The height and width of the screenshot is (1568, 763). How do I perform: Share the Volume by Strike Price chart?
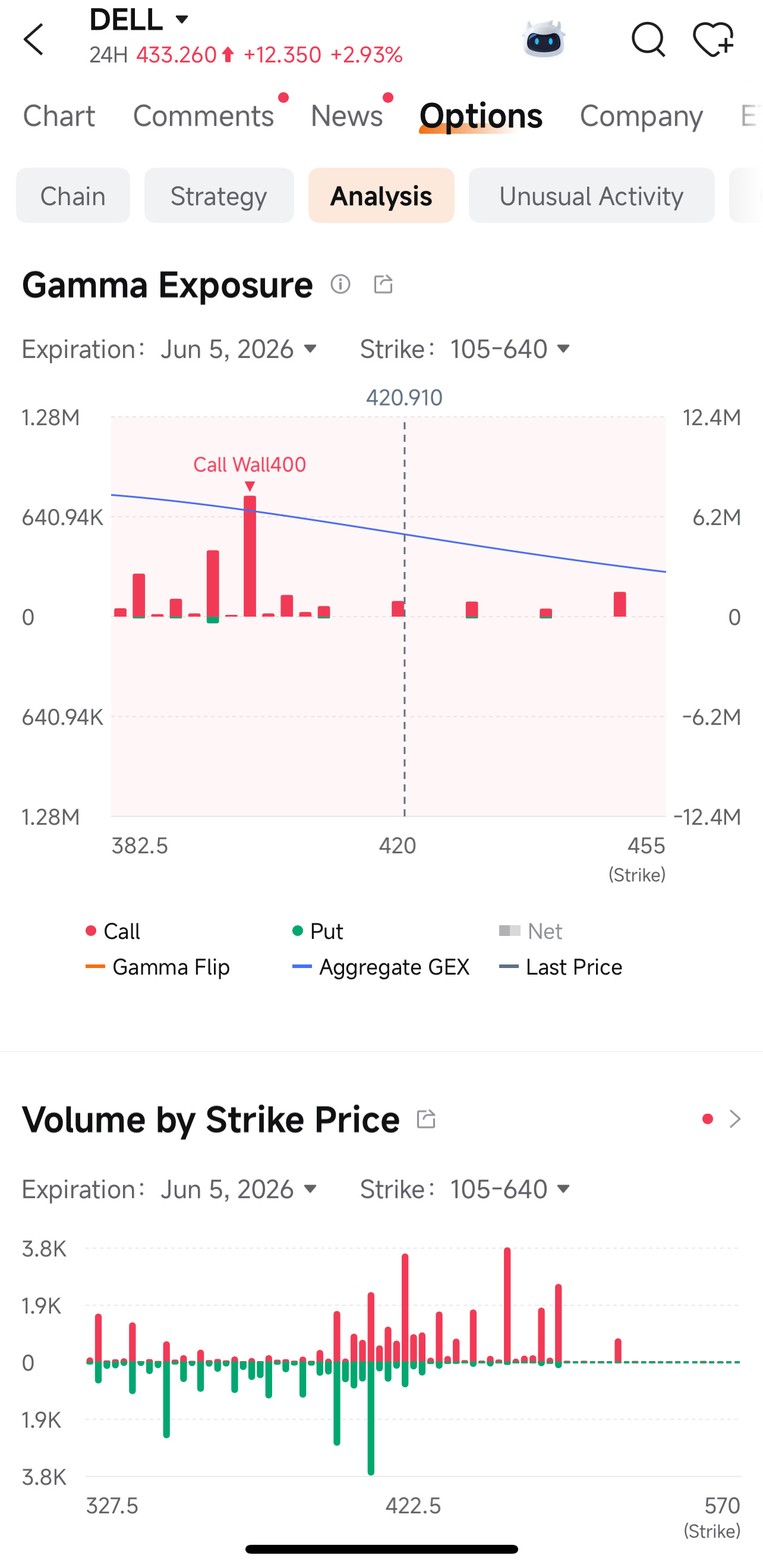pyautogui.click(x=426, y=1119)
